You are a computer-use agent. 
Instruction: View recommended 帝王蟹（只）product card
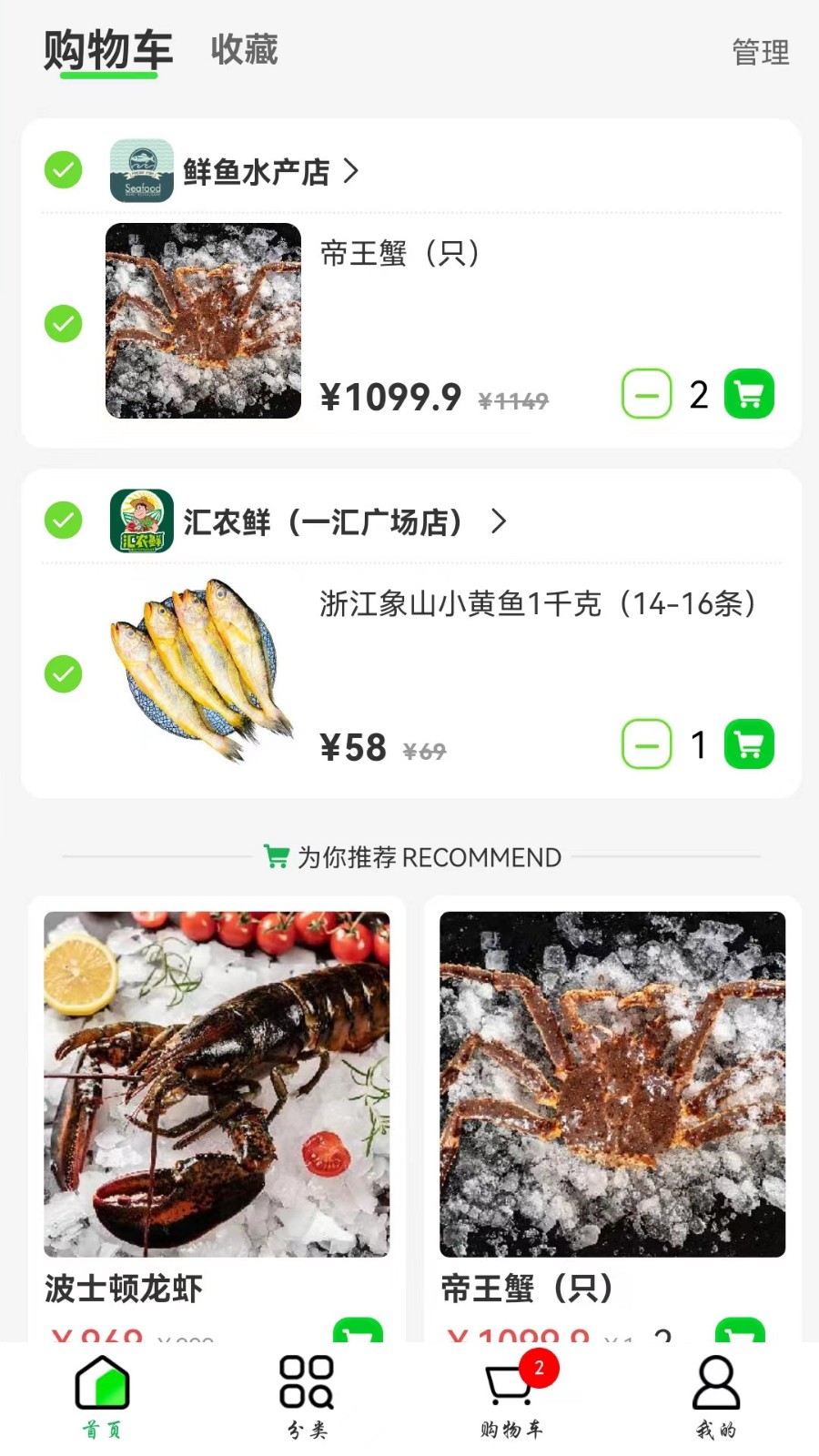click(612, 1084)
